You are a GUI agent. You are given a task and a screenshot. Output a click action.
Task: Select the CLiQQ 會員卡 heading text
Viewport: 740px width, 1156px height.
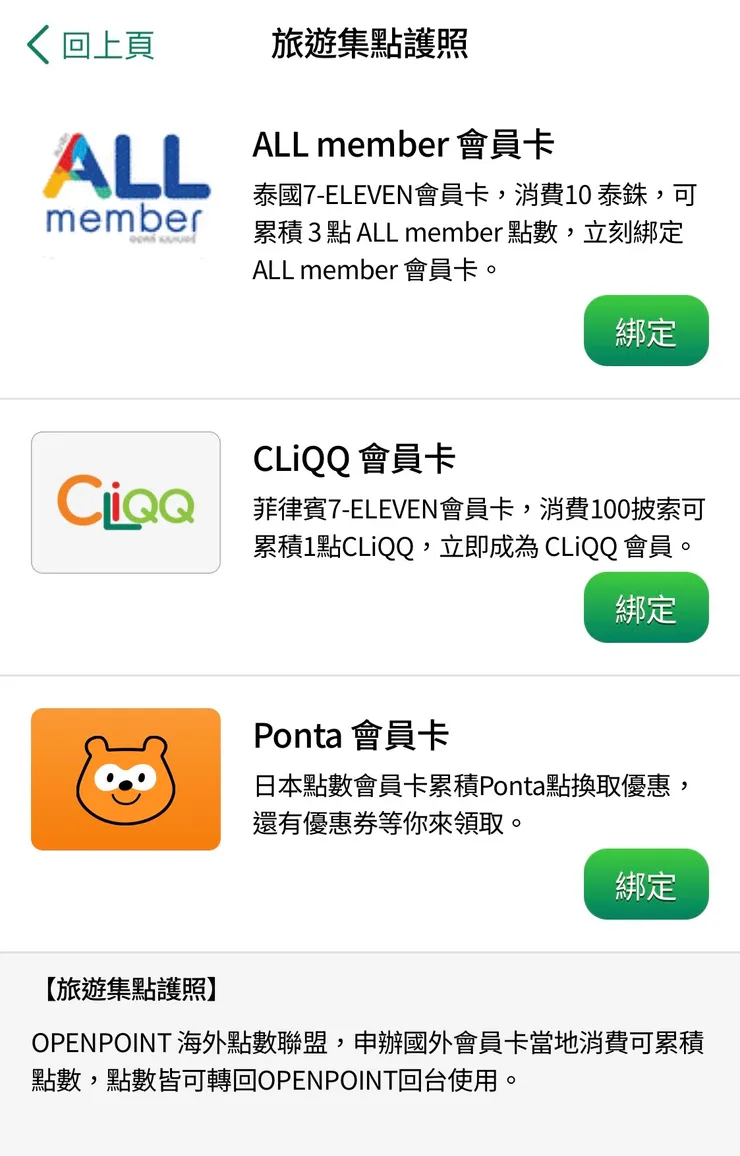pos(355,459)
